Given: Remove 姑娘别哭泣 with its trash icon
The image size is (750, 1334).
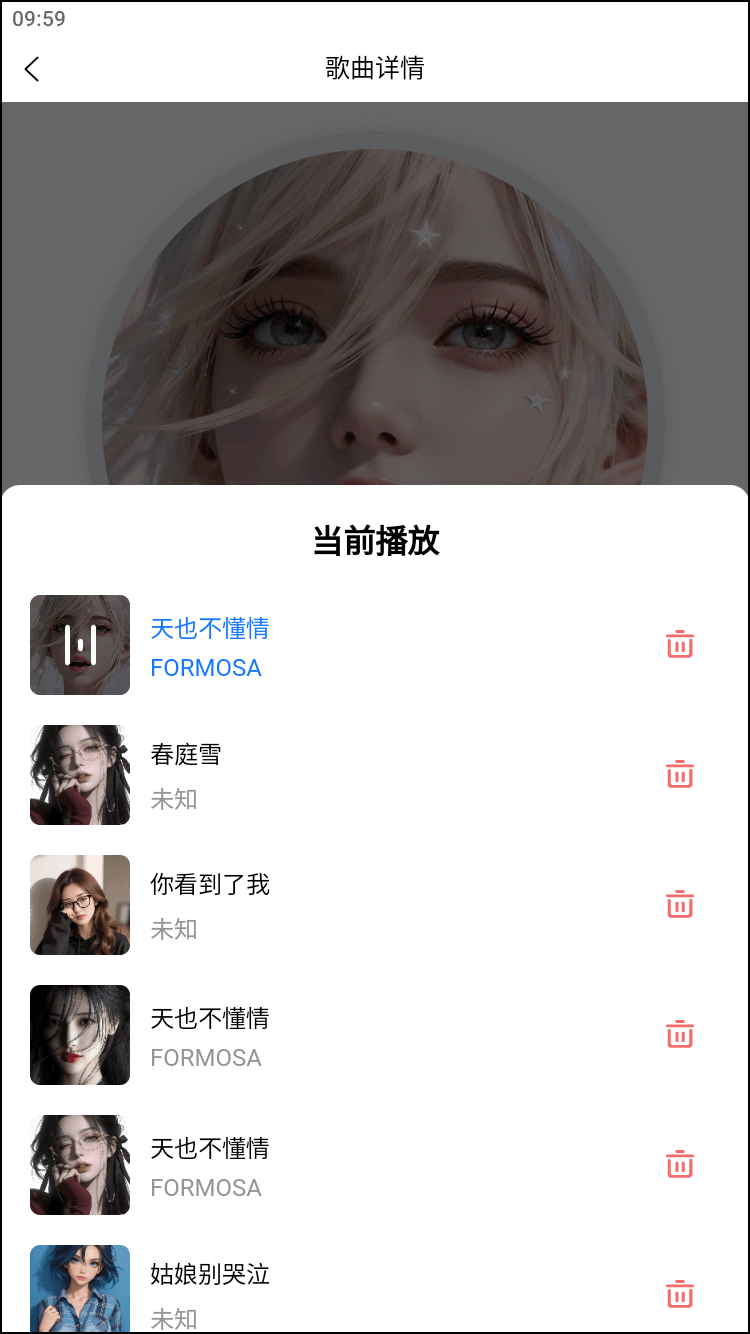Looking at the screenshot, I should 680,1294.
